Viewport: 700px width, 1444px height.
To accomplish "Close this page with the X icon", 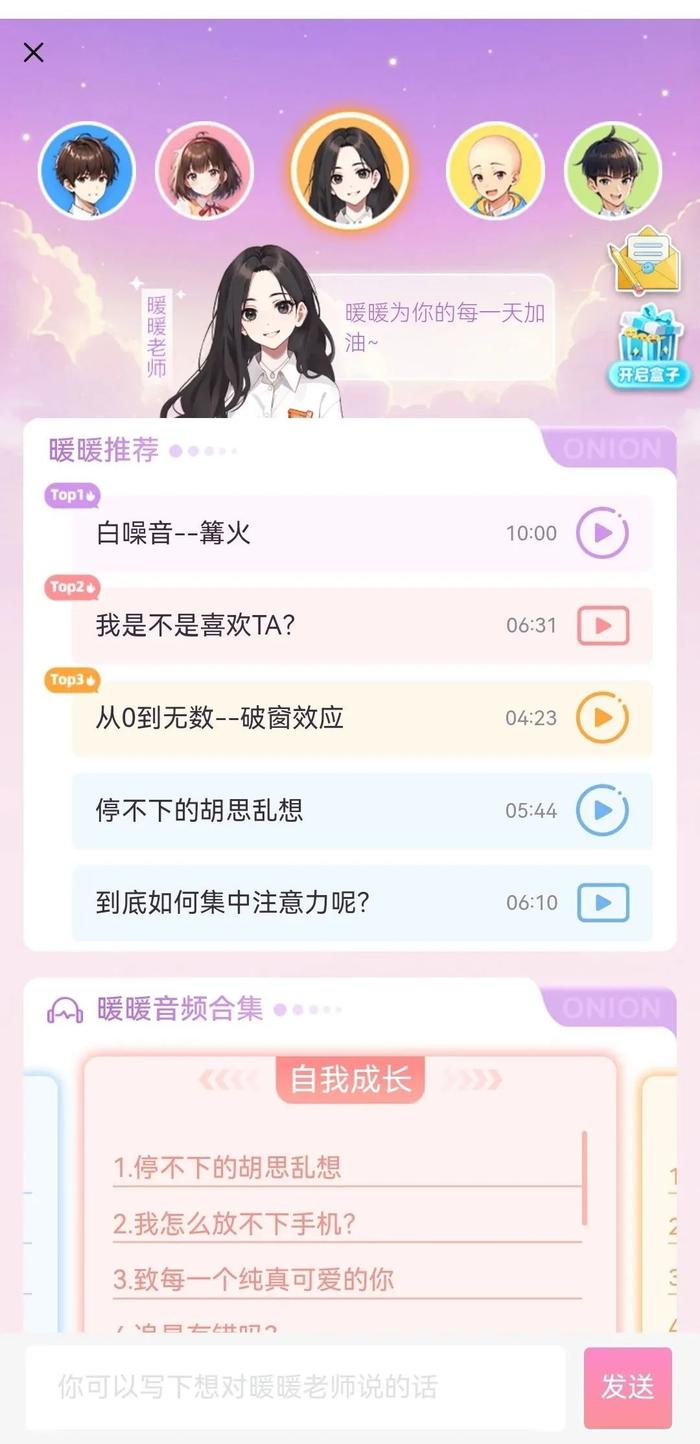I will coord(34,52).
